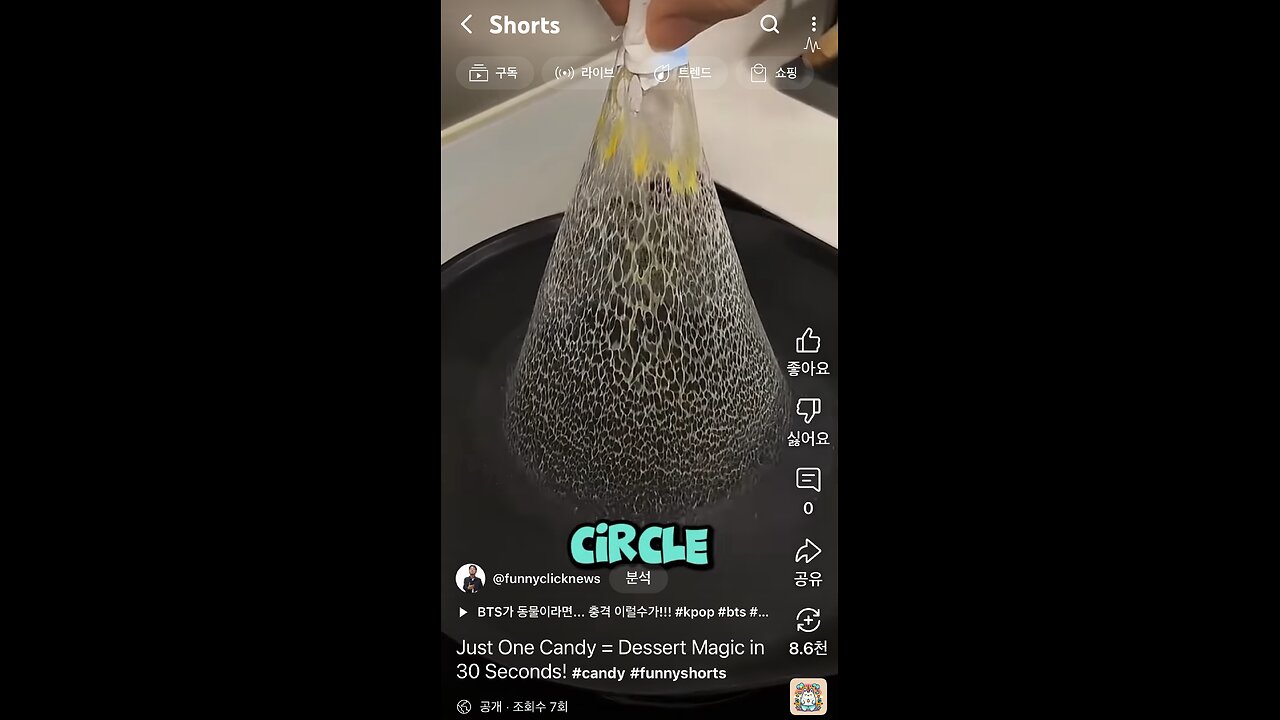Tap the #candy hashtag
This screenshot has height=720, width=1280.
tap(598, 673)
